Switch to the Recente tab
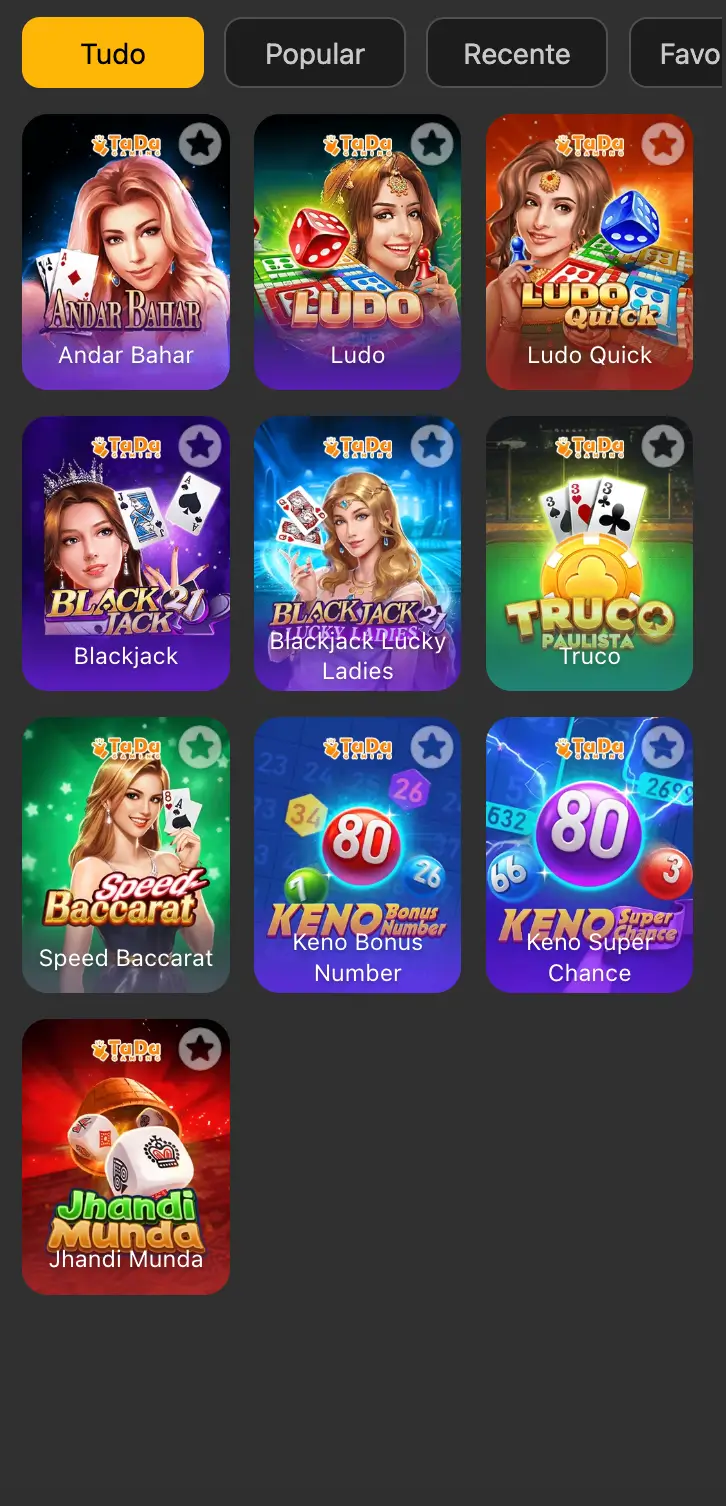The width and height of the screenshot is (726, 1506). 517,53
